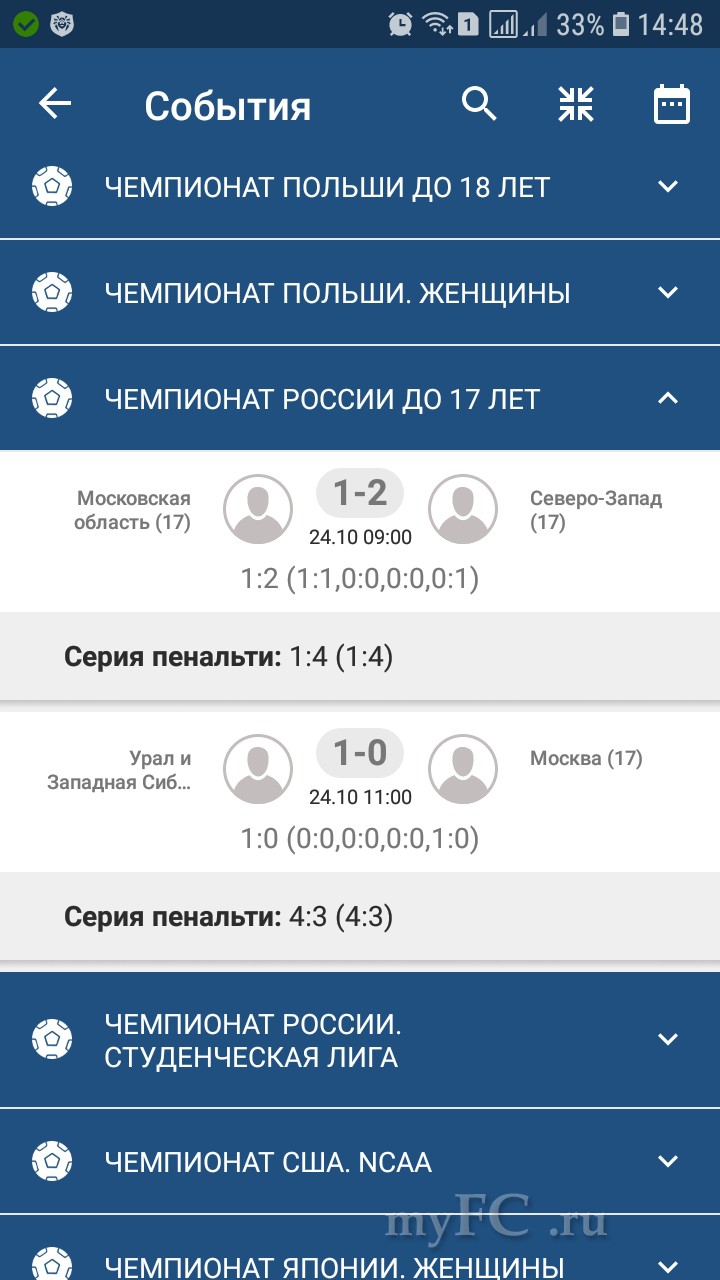720x1280 pixels.
Task: Expand Чемпионат США. NCAA section
Action: tap(360, 1162)
